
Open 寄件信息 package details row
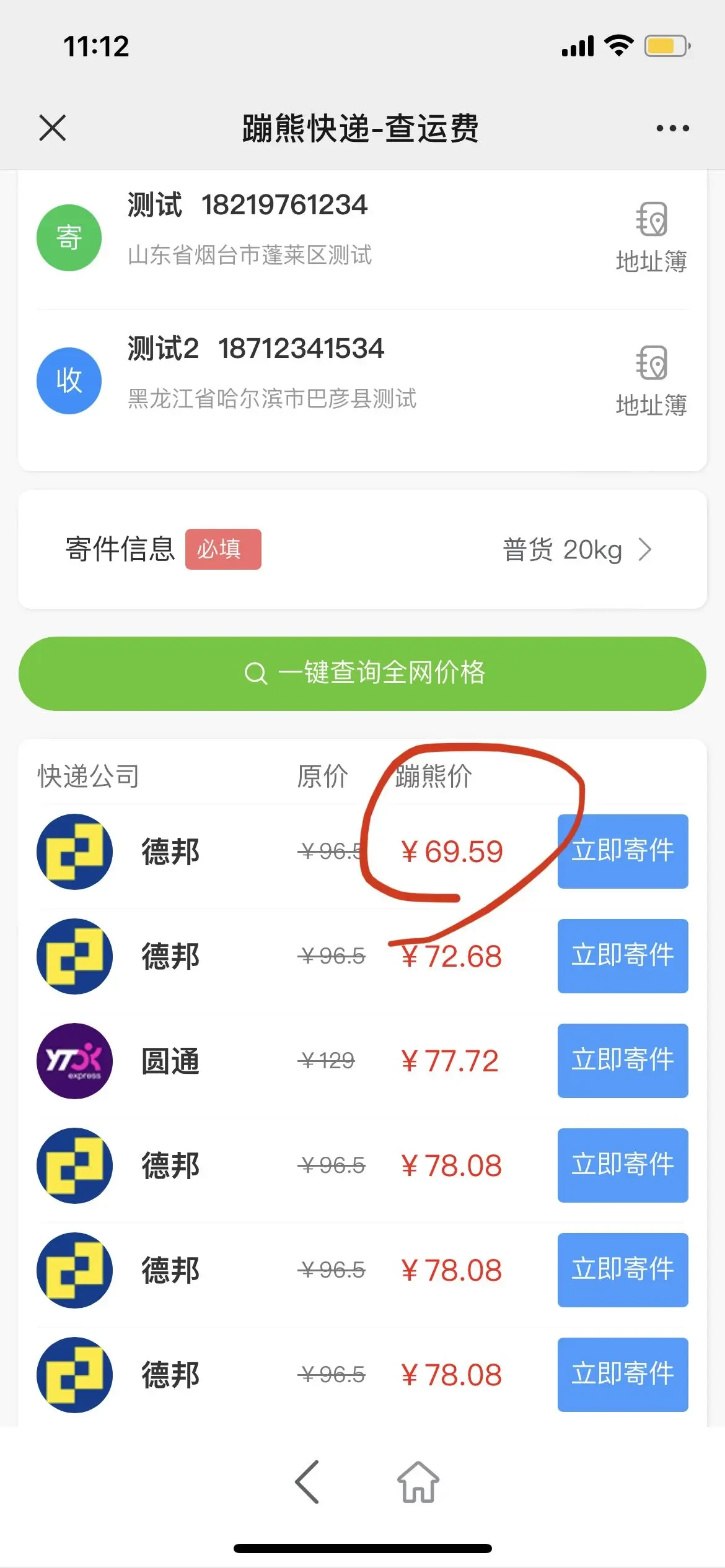pyautogui.click(x=362, y=549)
